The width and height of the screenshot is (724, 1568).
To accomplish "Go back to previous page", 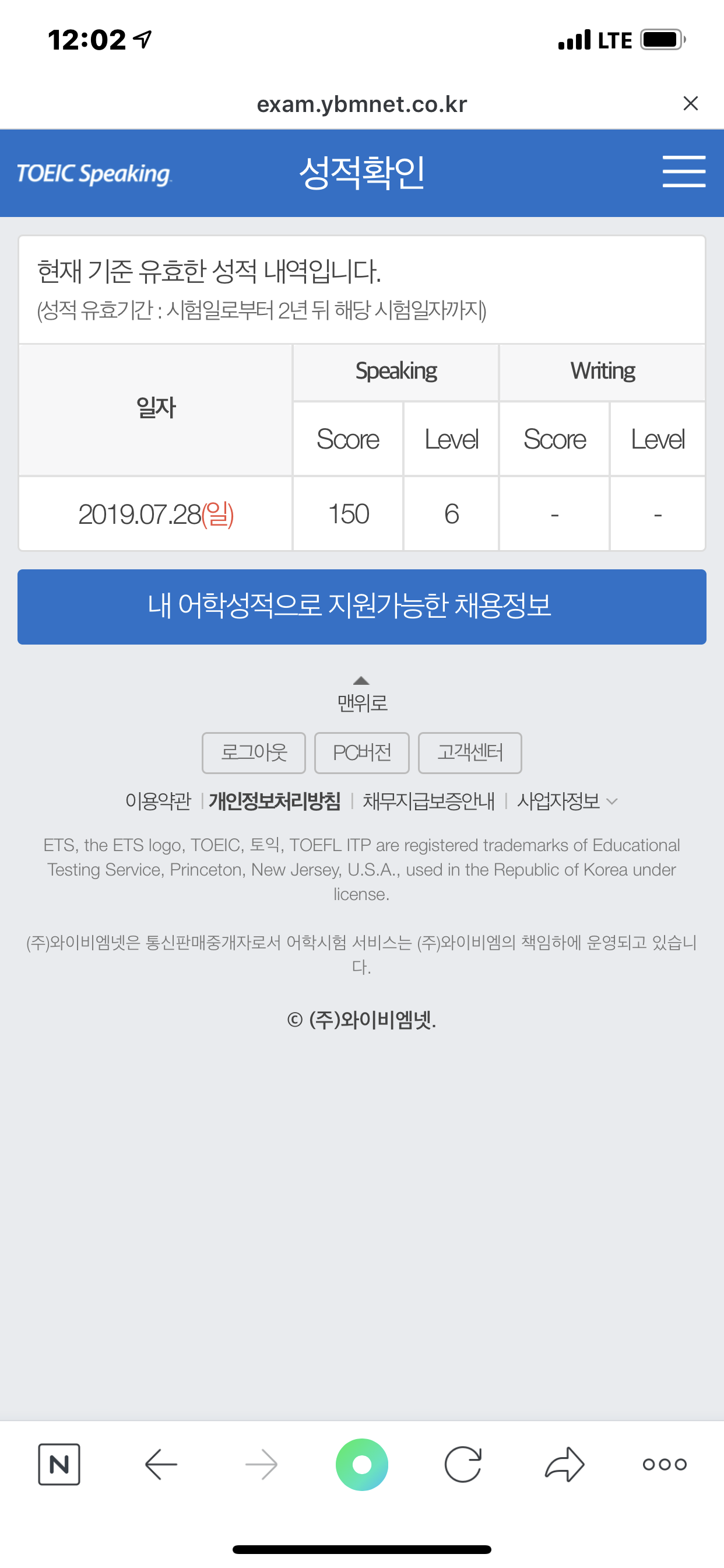I will pyautogui.click(x=161, y=1464).
